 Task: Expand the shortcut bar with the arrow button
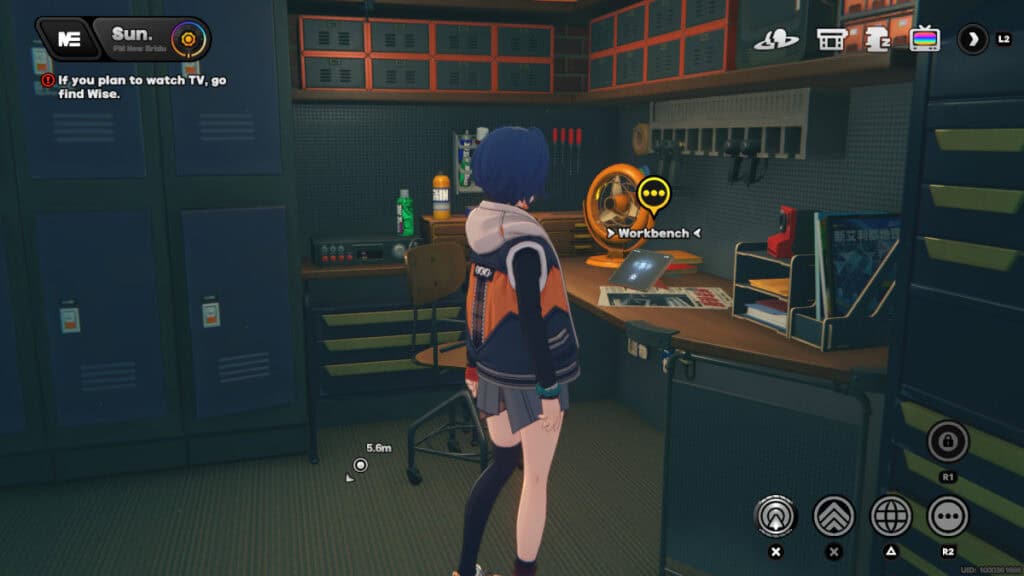tap(972, 40)
